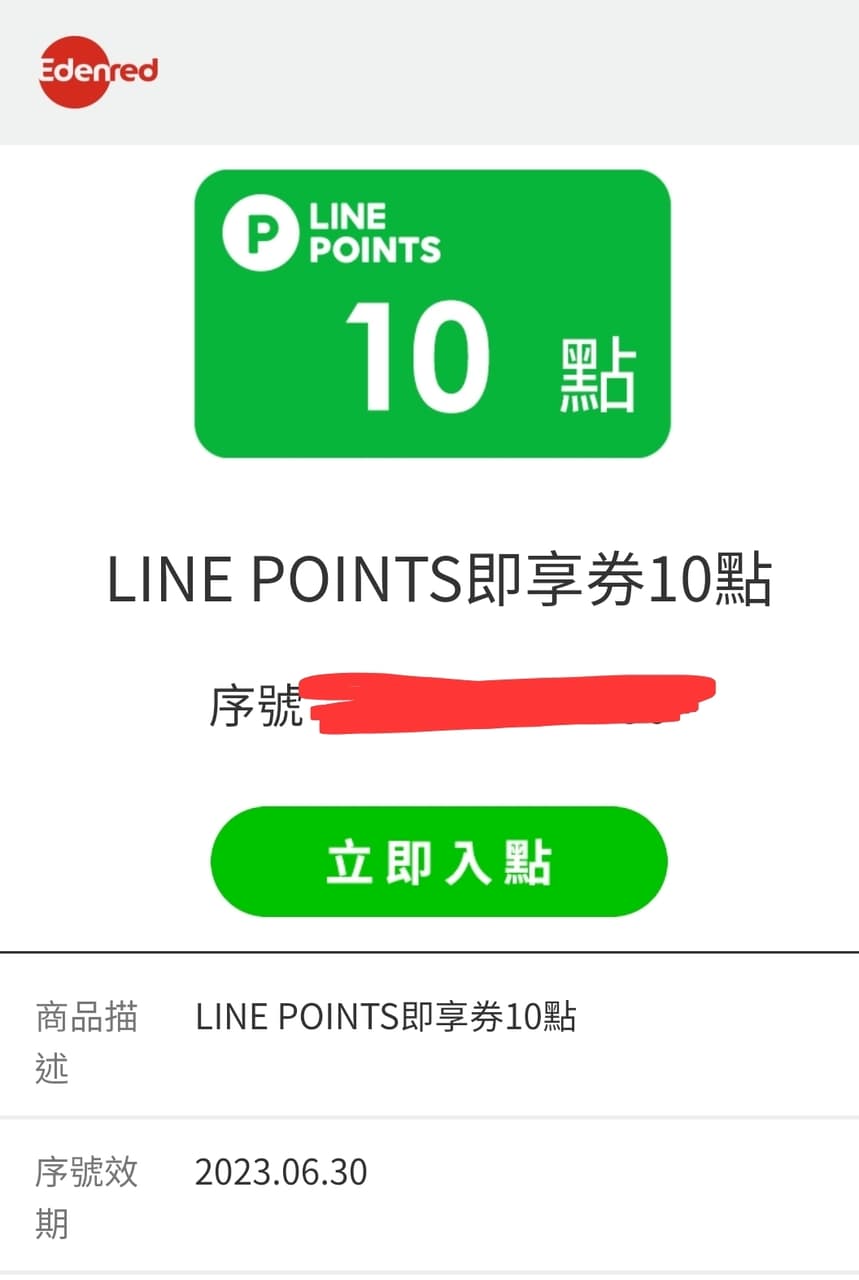859x1280 pixels.
Task: Tap the green 立即入點 button
Action: [438, 862]
